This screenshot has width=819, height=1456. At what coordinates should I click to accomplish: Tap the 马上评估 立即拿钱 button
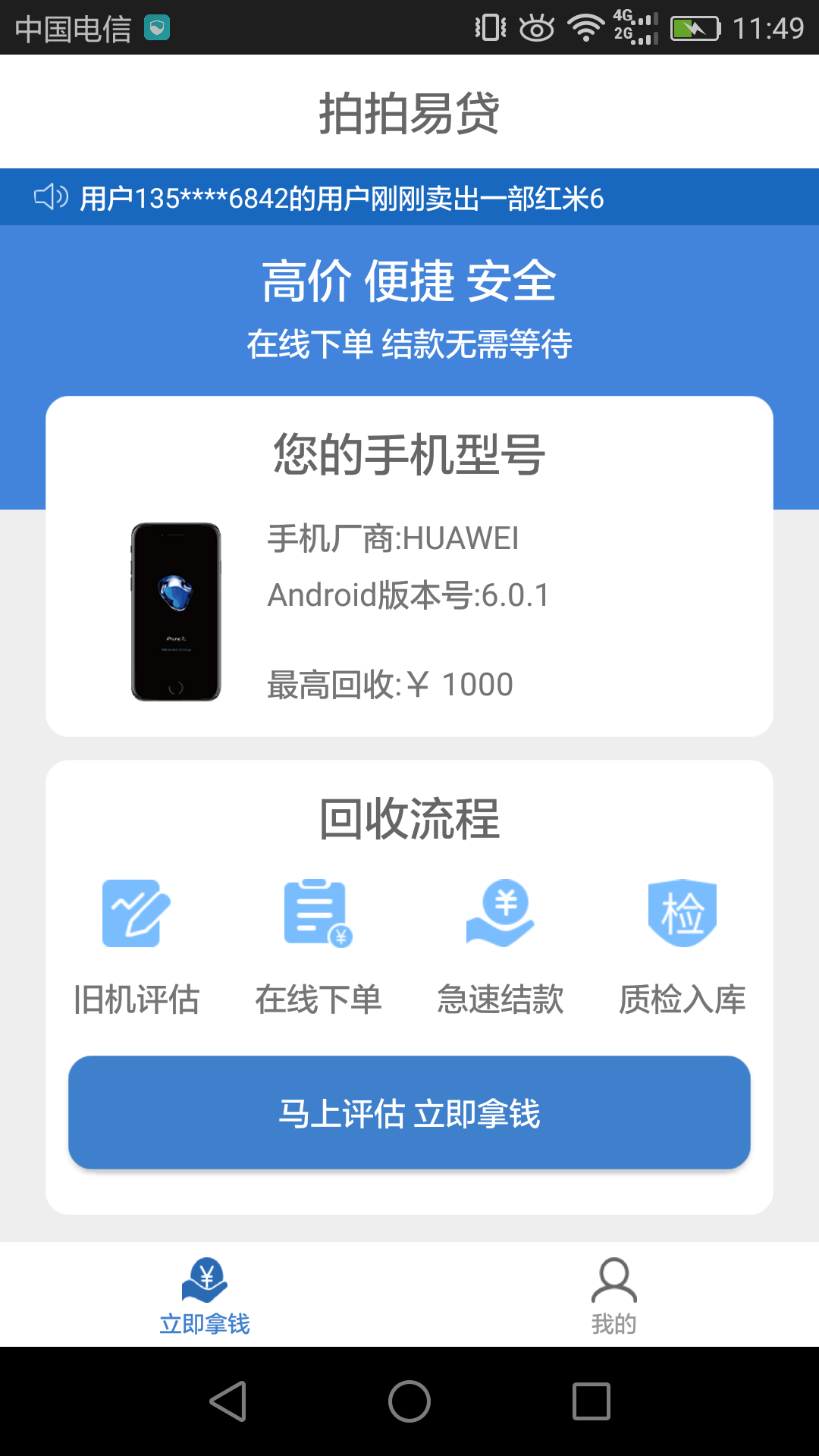pyautogui.click(x=409, y=1112)
